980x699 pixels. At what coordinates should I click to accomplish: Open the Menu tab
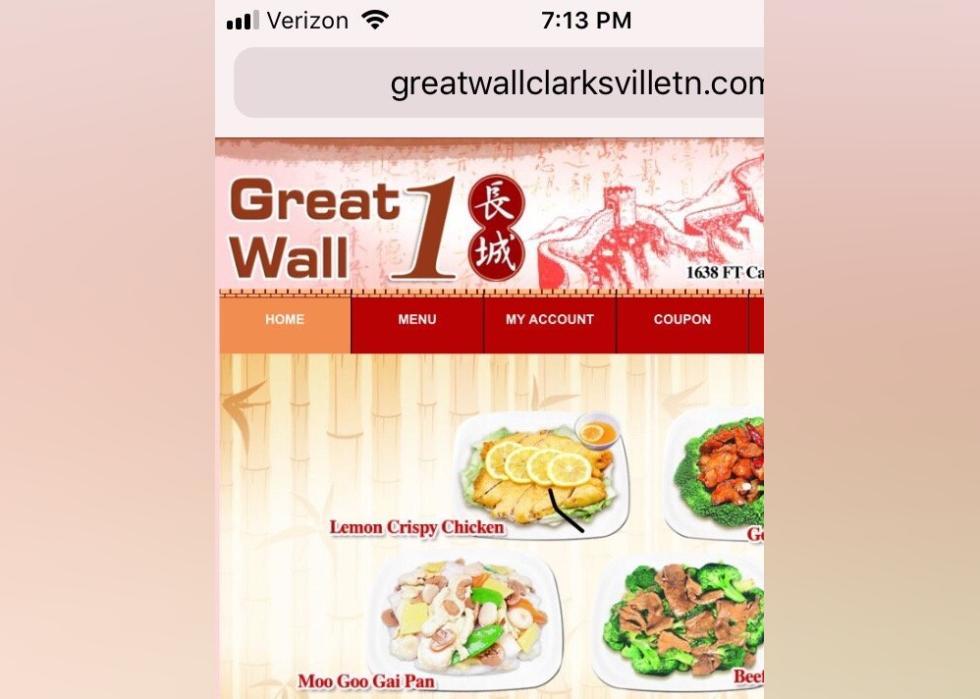coord(417,320)
